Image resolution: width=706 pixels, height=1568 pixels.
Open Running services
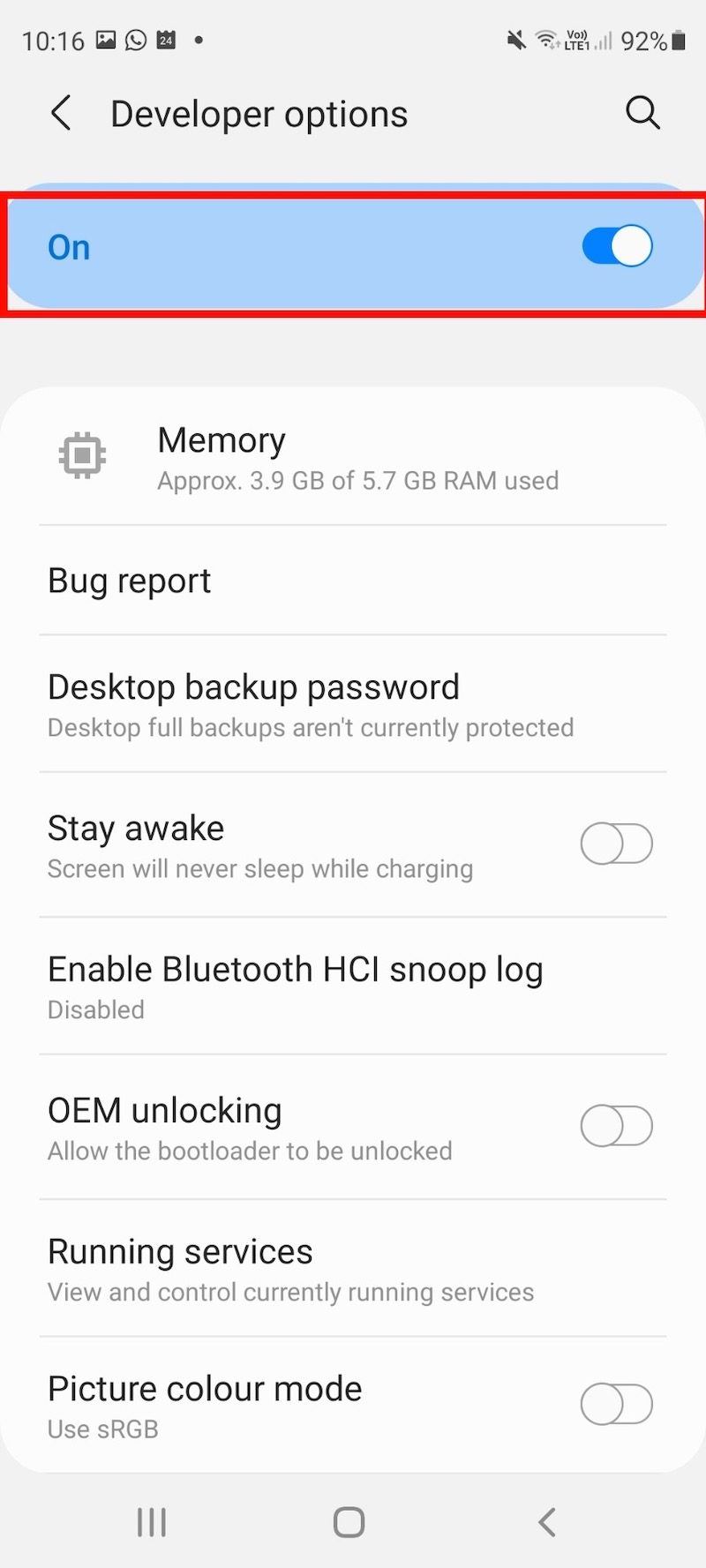pos(353,1269)
